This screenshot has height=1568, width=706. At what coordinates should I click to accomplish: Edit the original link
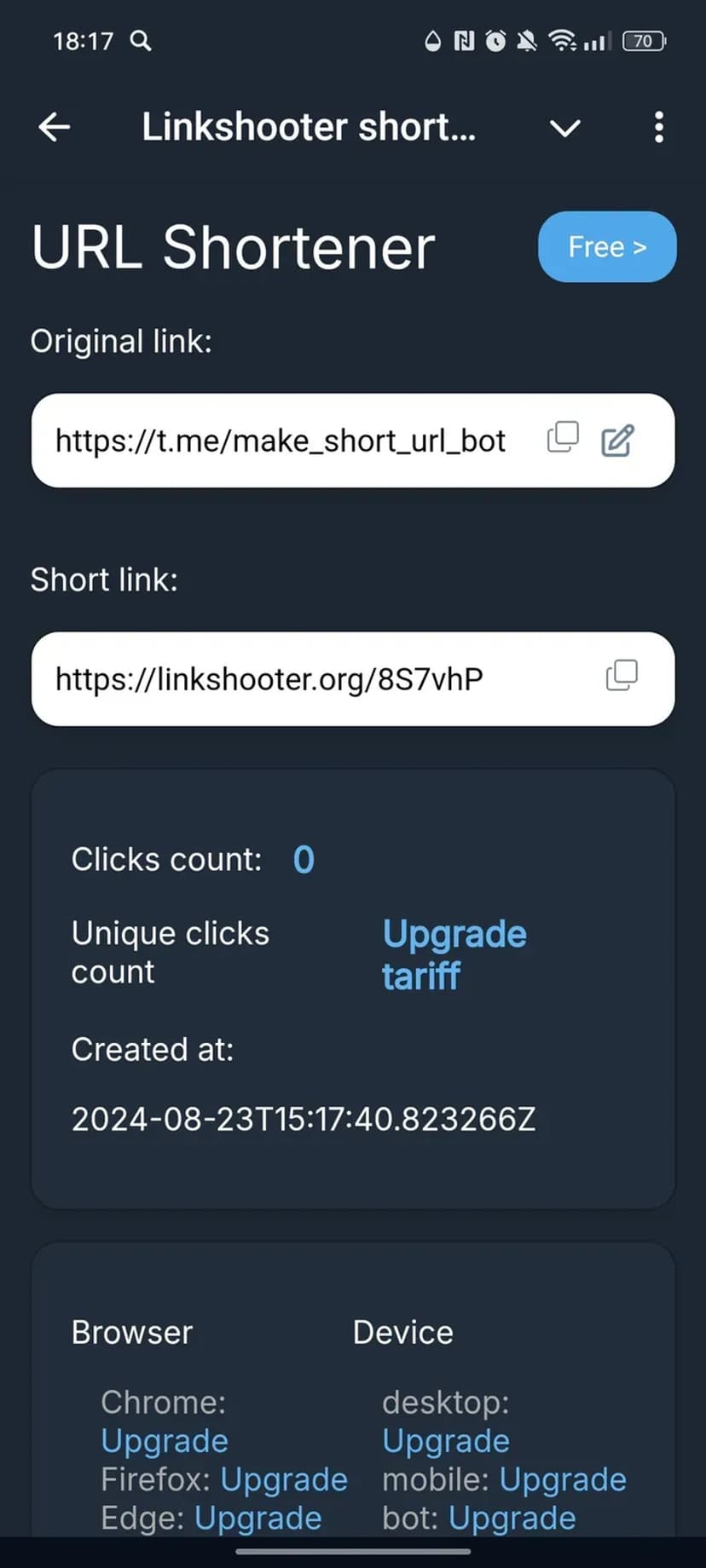(x=617, y=441)
